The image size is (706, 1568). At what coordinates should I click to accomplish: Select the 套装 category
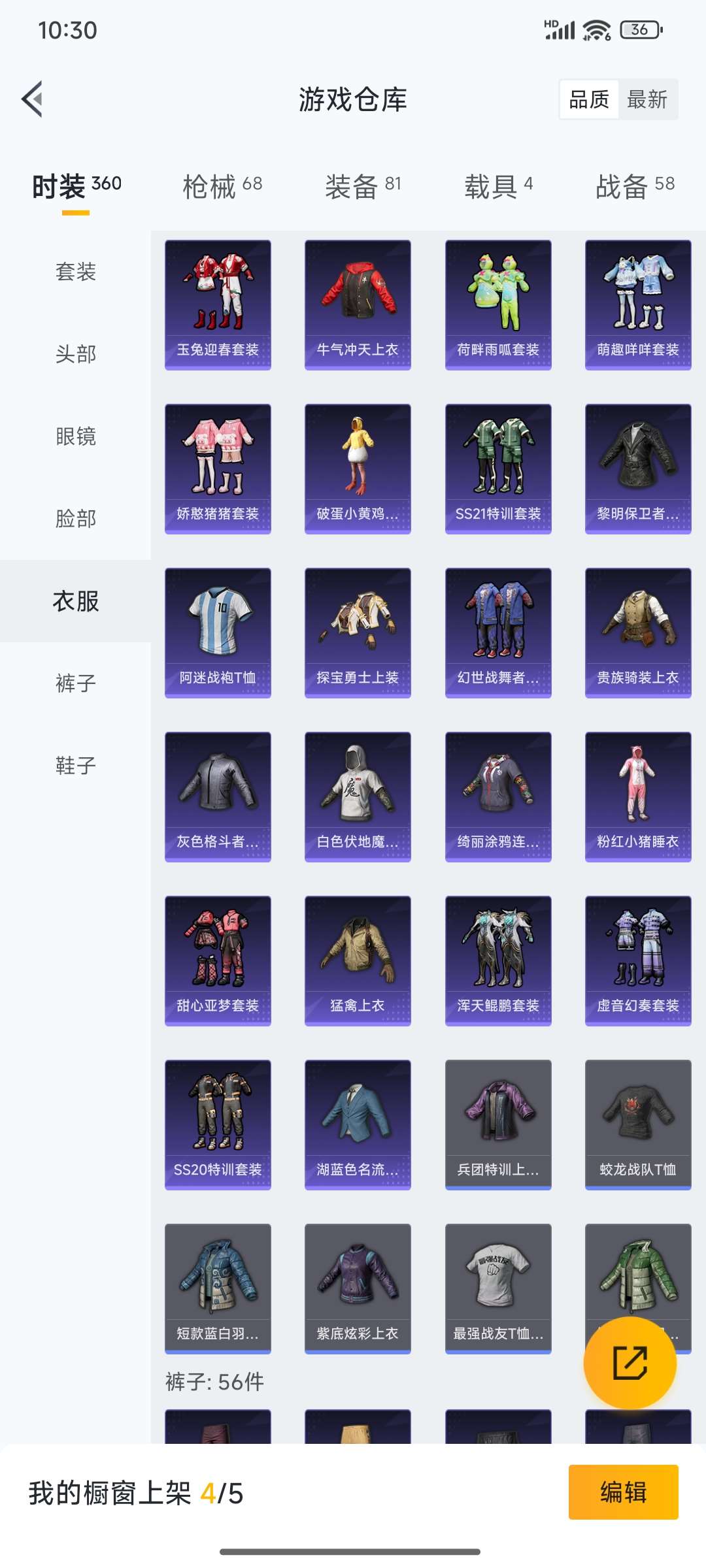(76, 271)
